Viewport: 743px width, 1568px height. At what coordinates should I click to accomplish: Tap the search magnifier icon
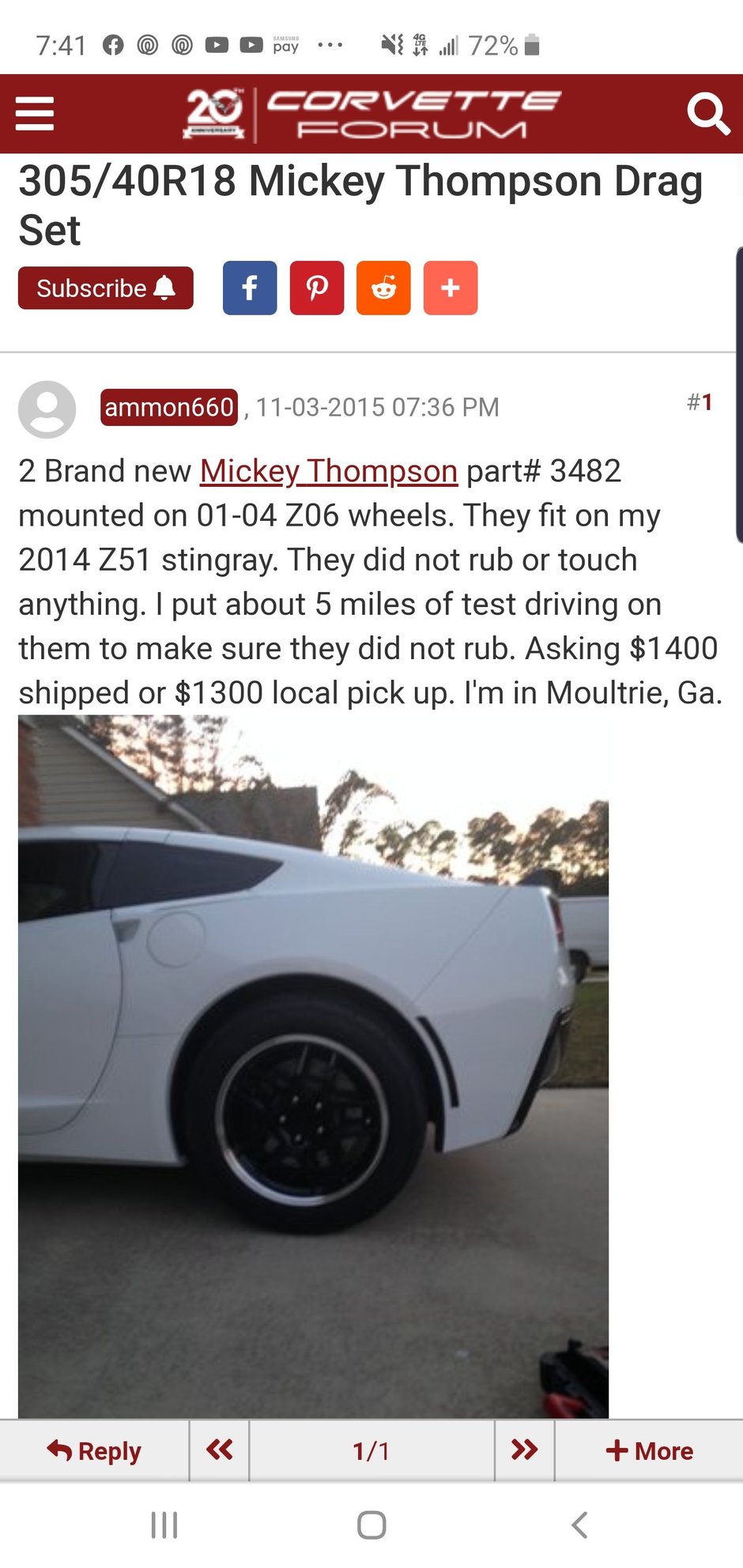[x=709, y=113]
